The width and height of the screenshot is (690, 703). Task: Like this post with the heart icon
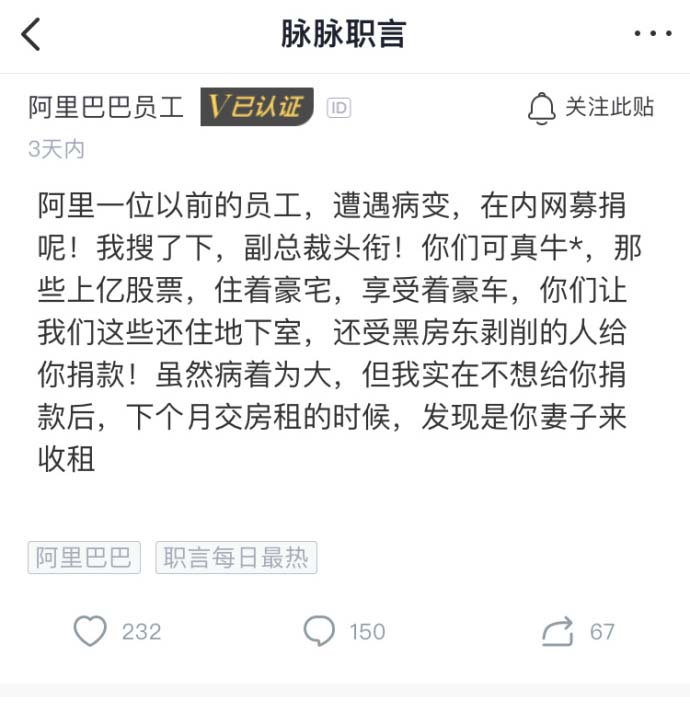pos(91,631)
